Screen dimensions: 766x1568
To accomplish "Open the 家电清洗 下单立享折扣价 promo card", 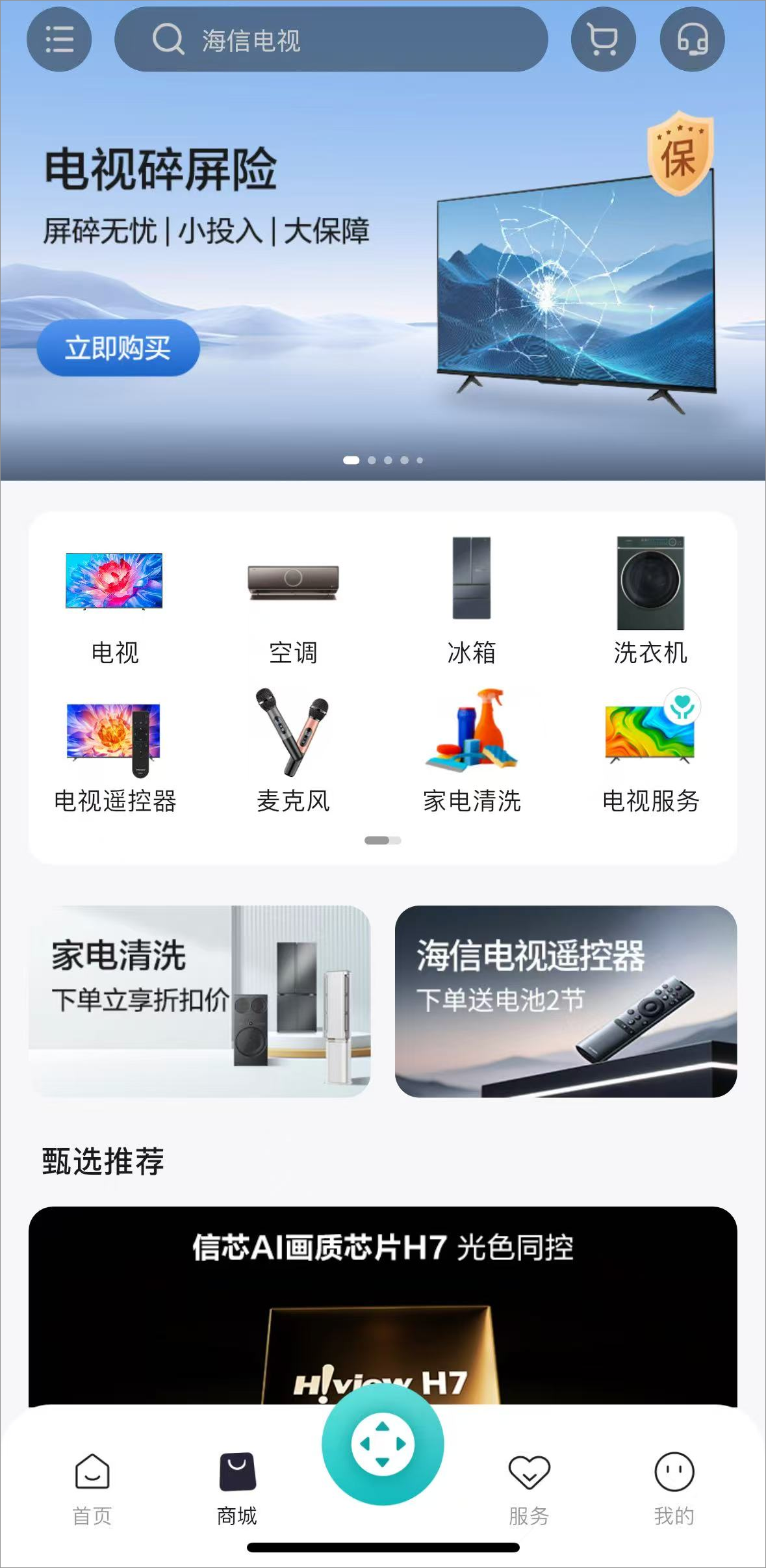I will point(199,1001).
